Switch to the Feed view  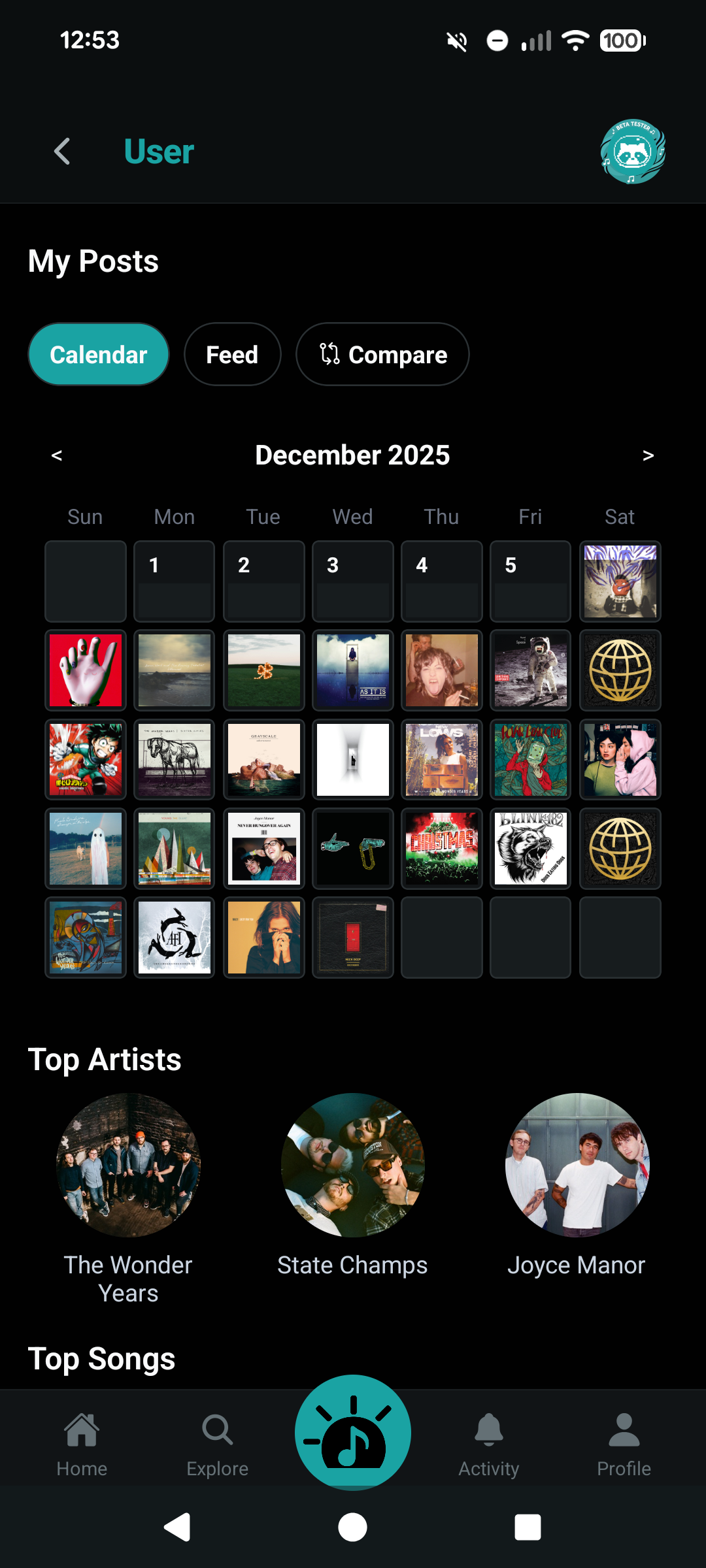tap(232, 354)
